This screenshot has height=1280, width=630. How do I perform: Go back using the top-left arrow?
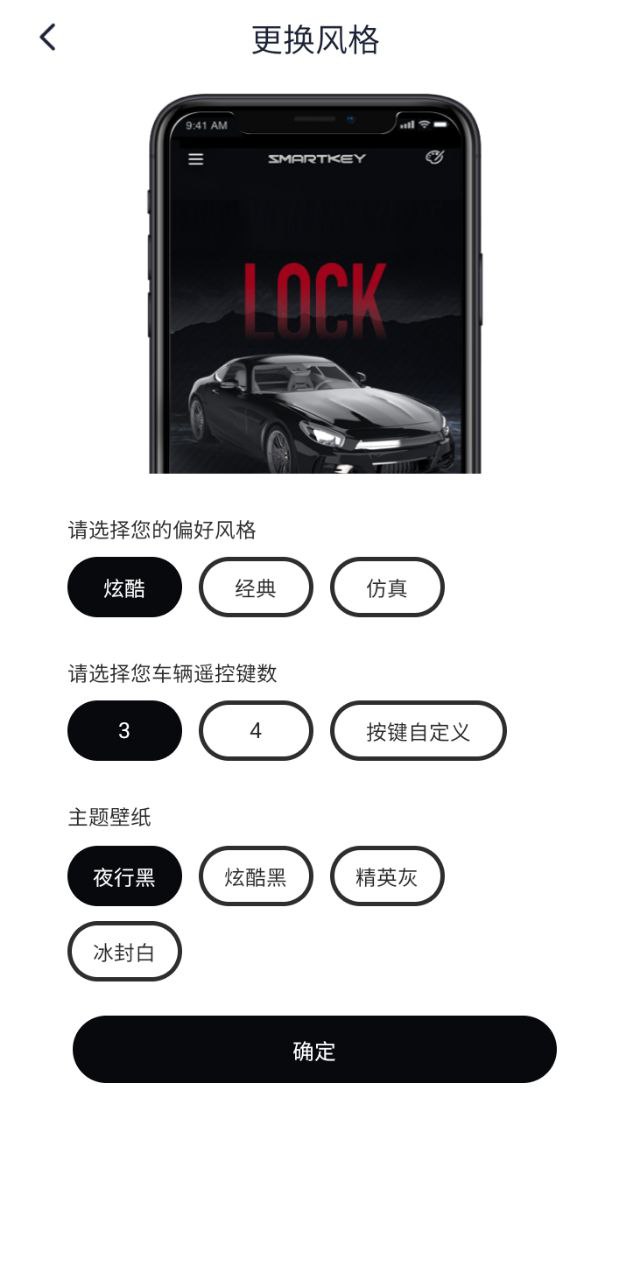(47, 38)
